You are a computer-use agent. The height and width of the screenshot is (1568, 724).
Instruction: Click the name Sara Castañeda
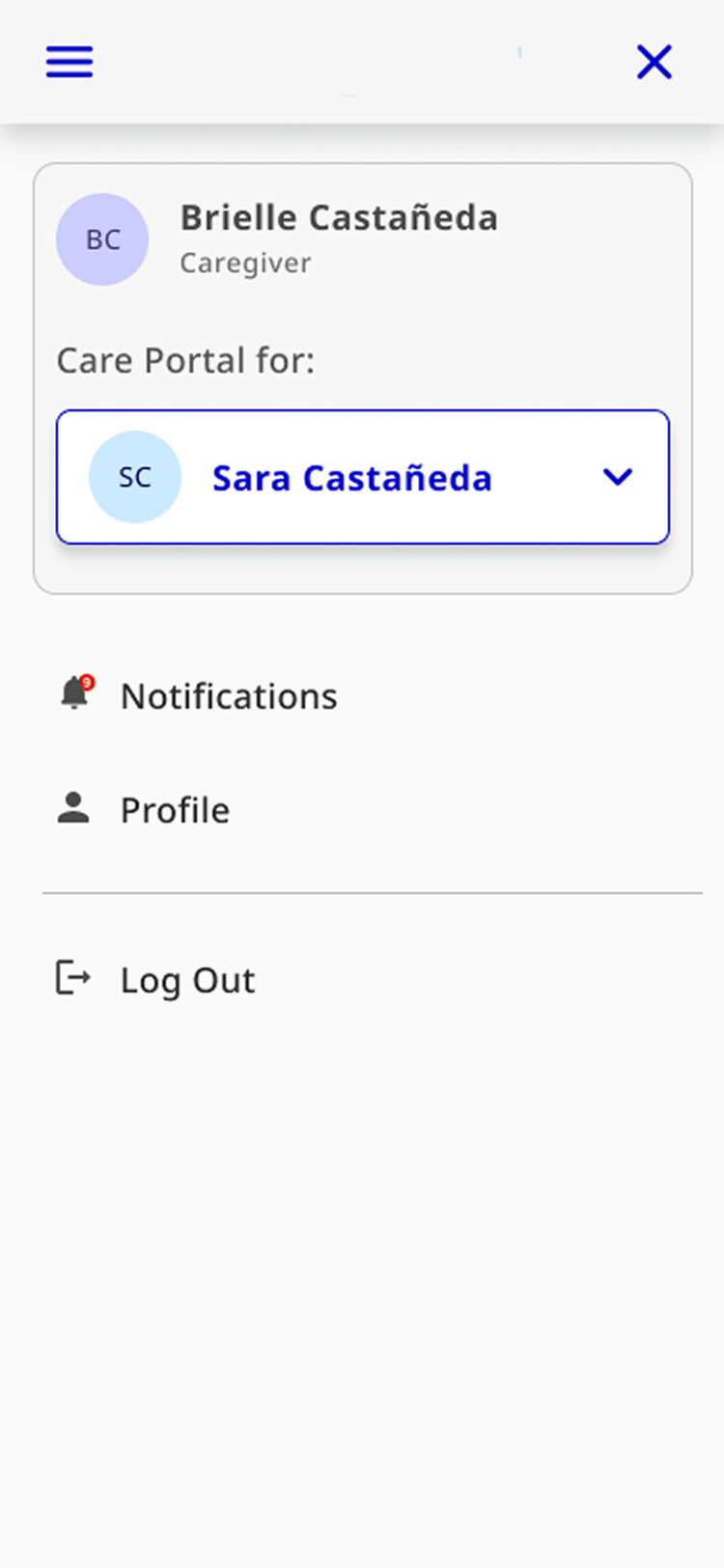(351, 476)
